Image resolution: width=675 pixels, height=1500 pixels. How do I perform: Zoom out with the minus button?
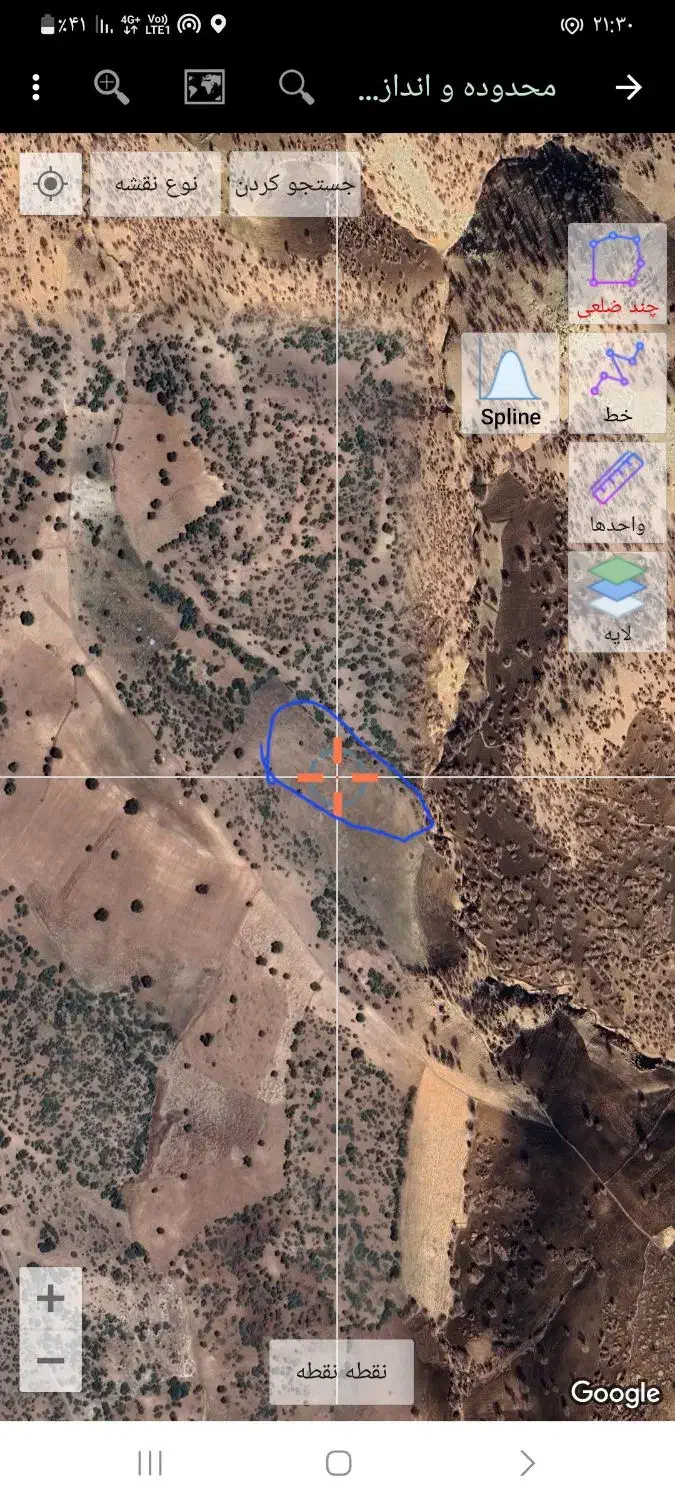coord(50,1360)
